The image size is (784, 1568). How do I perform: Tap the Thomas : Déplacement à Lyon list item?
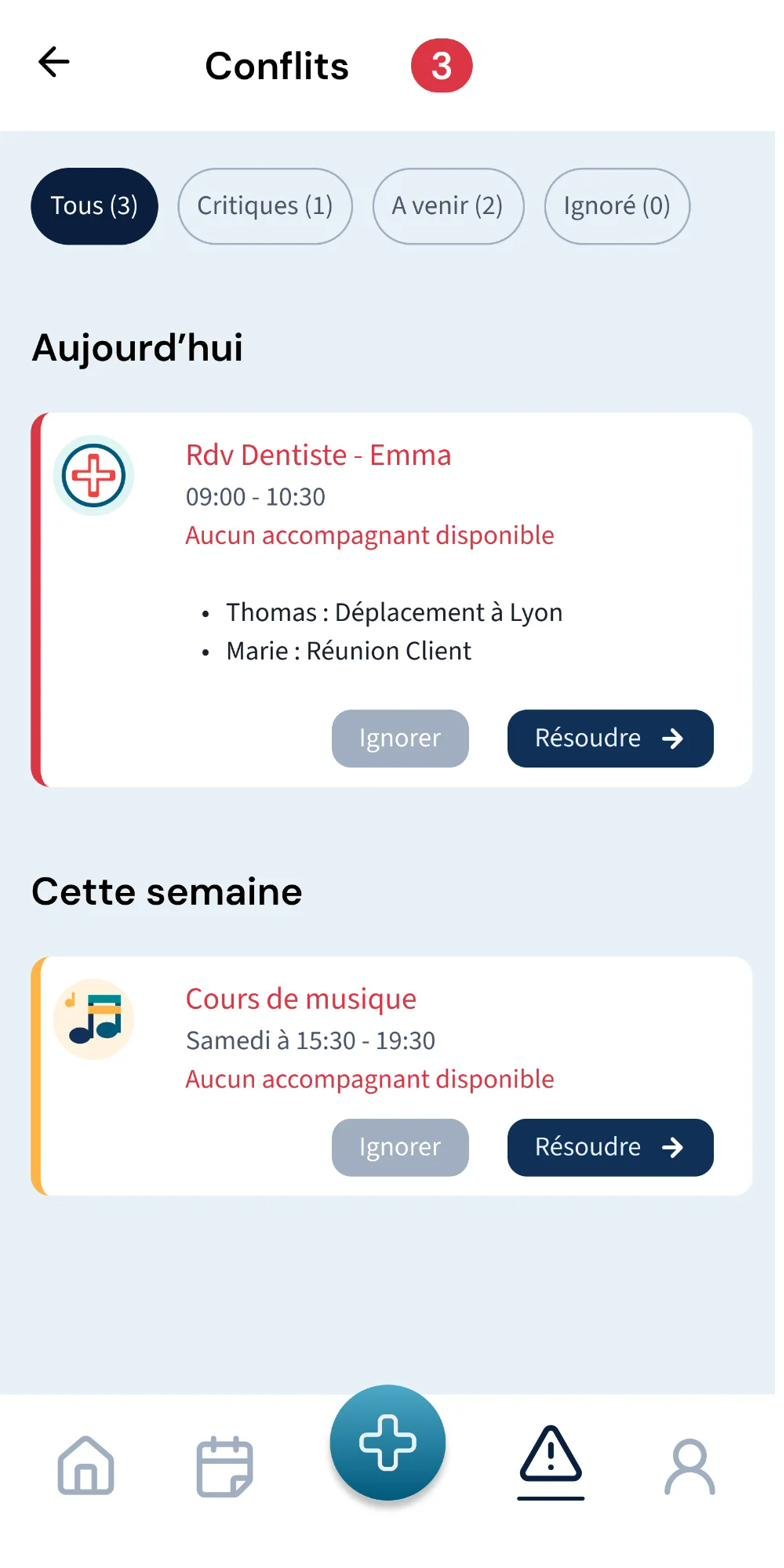394,612
